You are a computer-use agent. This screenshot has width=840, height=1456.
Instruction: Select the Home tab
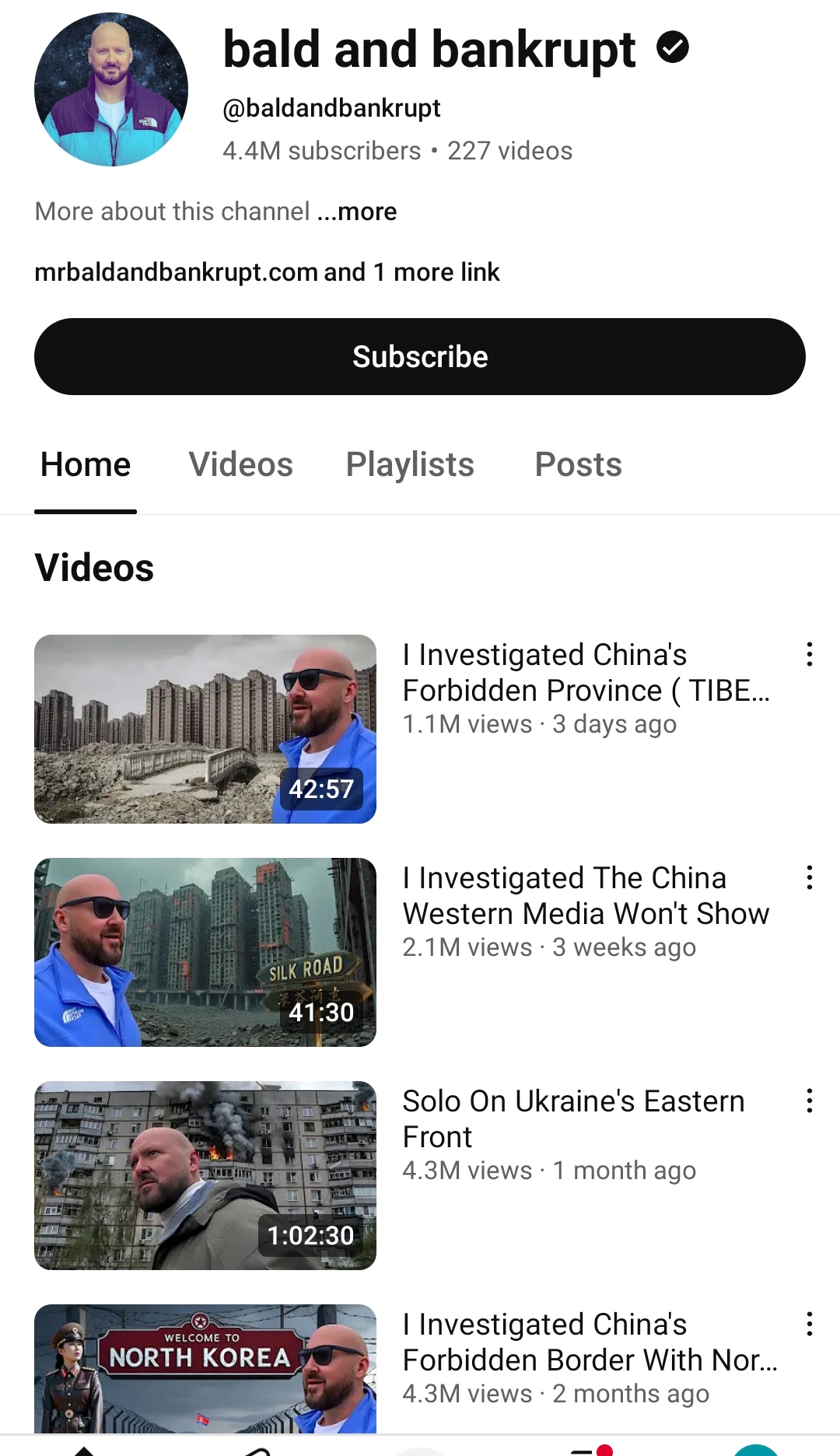point(86,465)
